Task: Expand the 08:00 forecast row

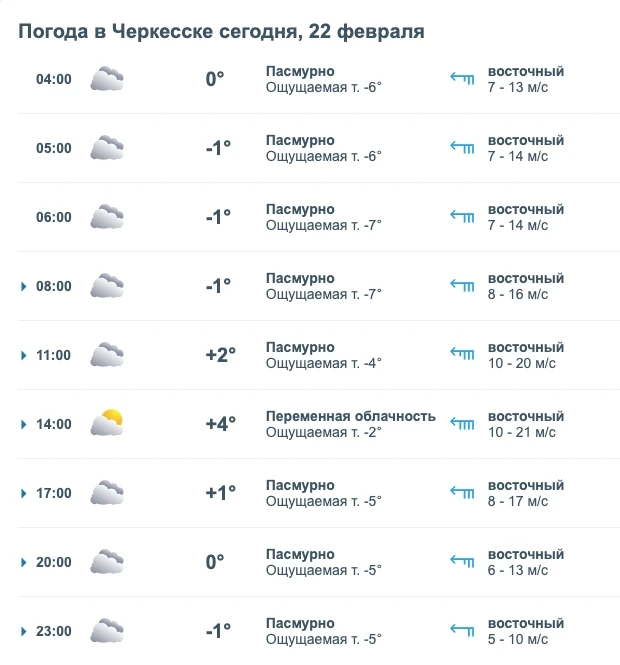Action: point(23,287)
